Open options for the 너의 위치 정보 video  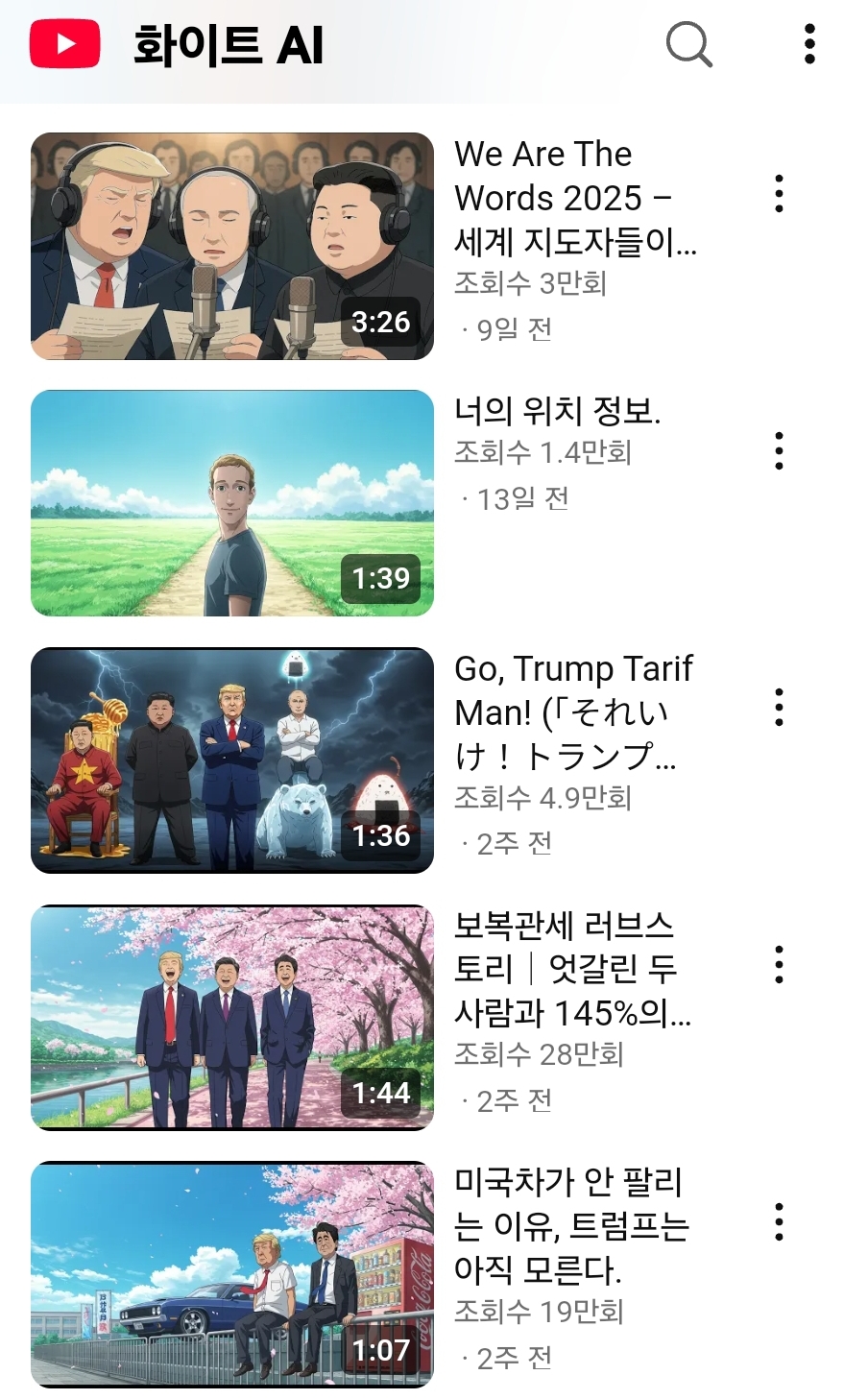point(779,450)
